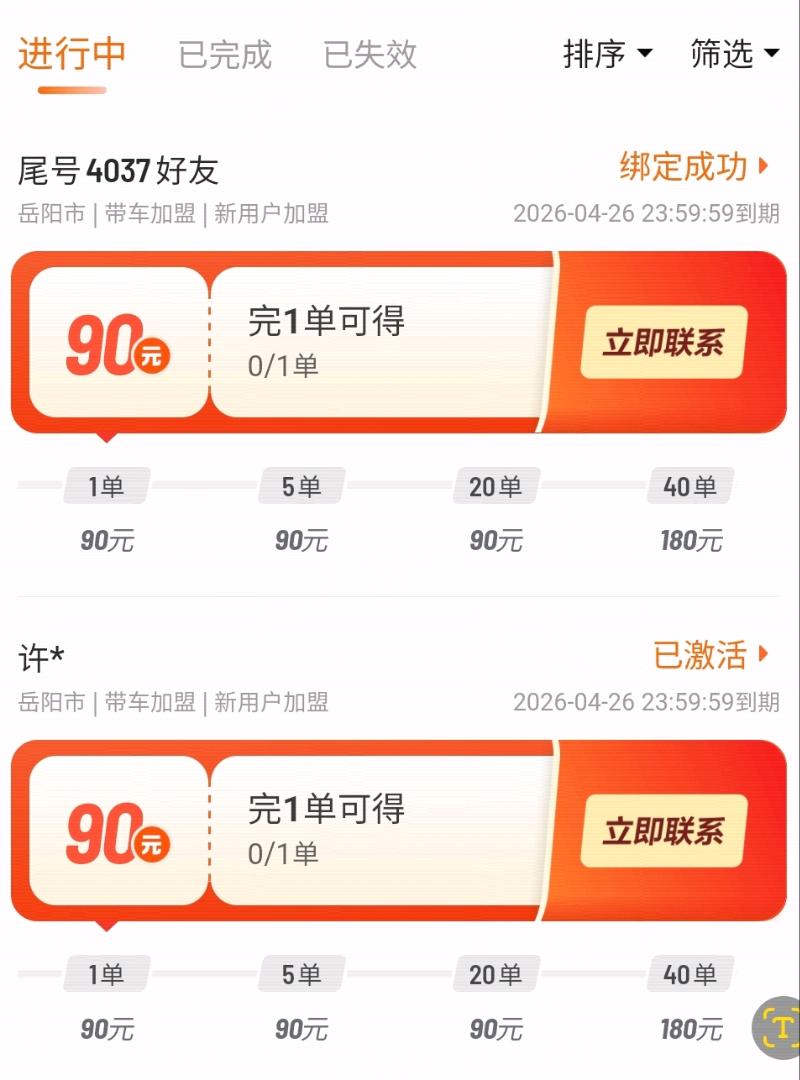Viewport: 800px width, 1080px height.
Task: Select the 1单 milestone on first card
Action: (x=106, y=486)
